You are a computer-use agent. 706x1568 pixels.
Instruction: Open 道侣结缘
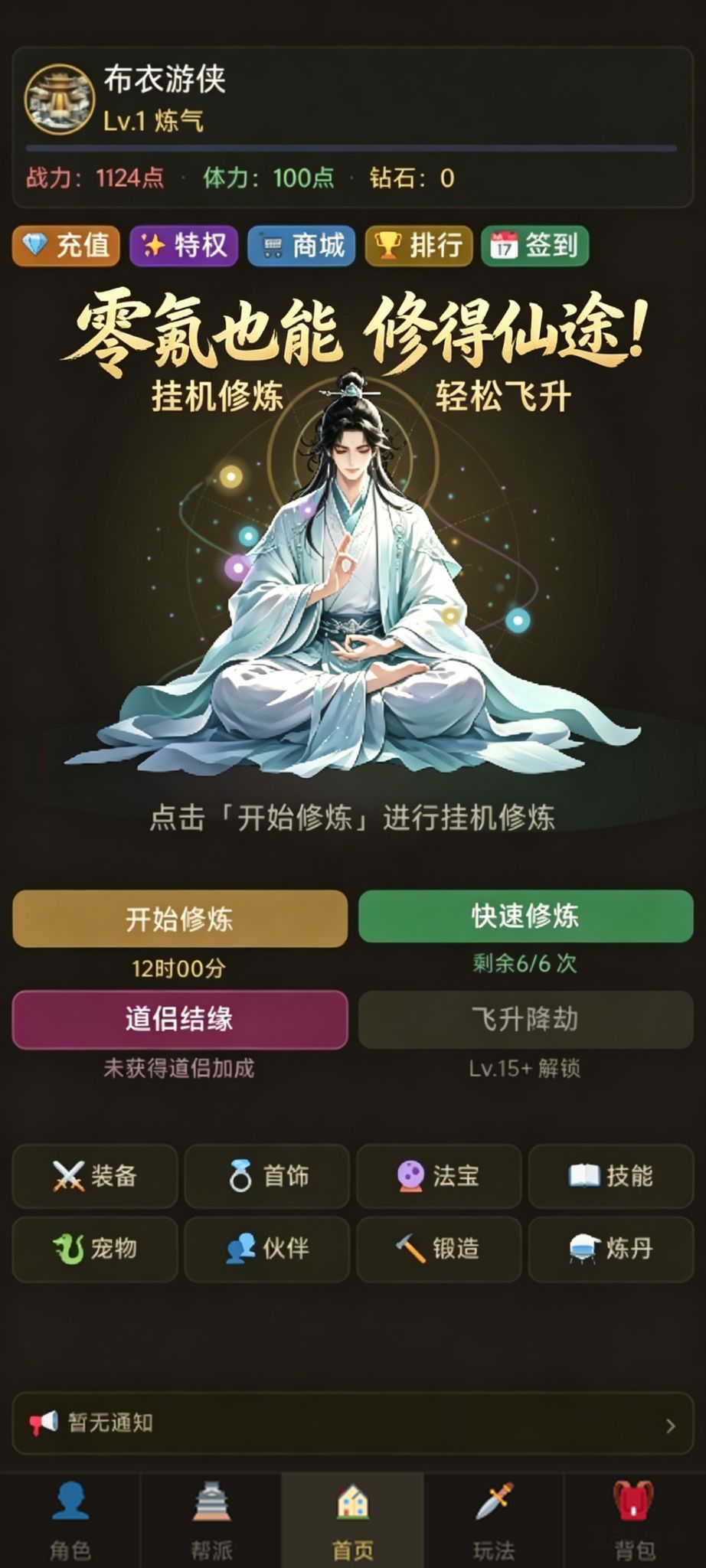coord(180,1019)
